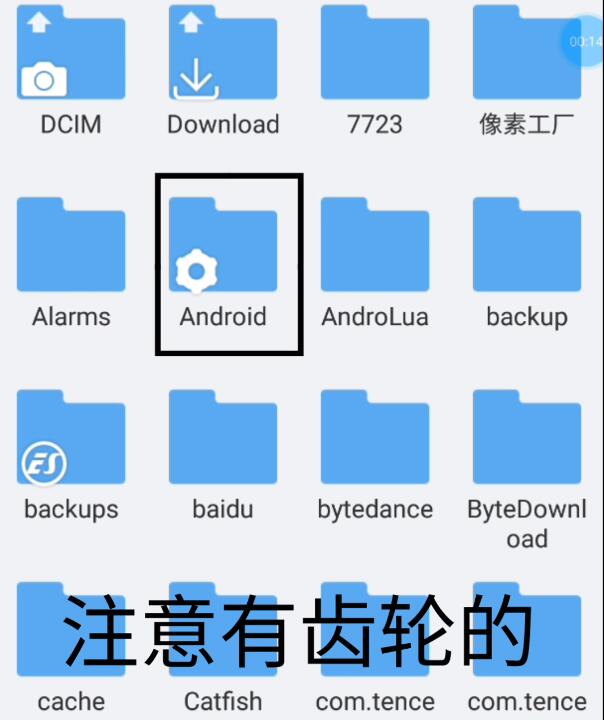
Task: Open the Android folder with the gear icon
Action: pyautogui.click(x=223, y=247)
